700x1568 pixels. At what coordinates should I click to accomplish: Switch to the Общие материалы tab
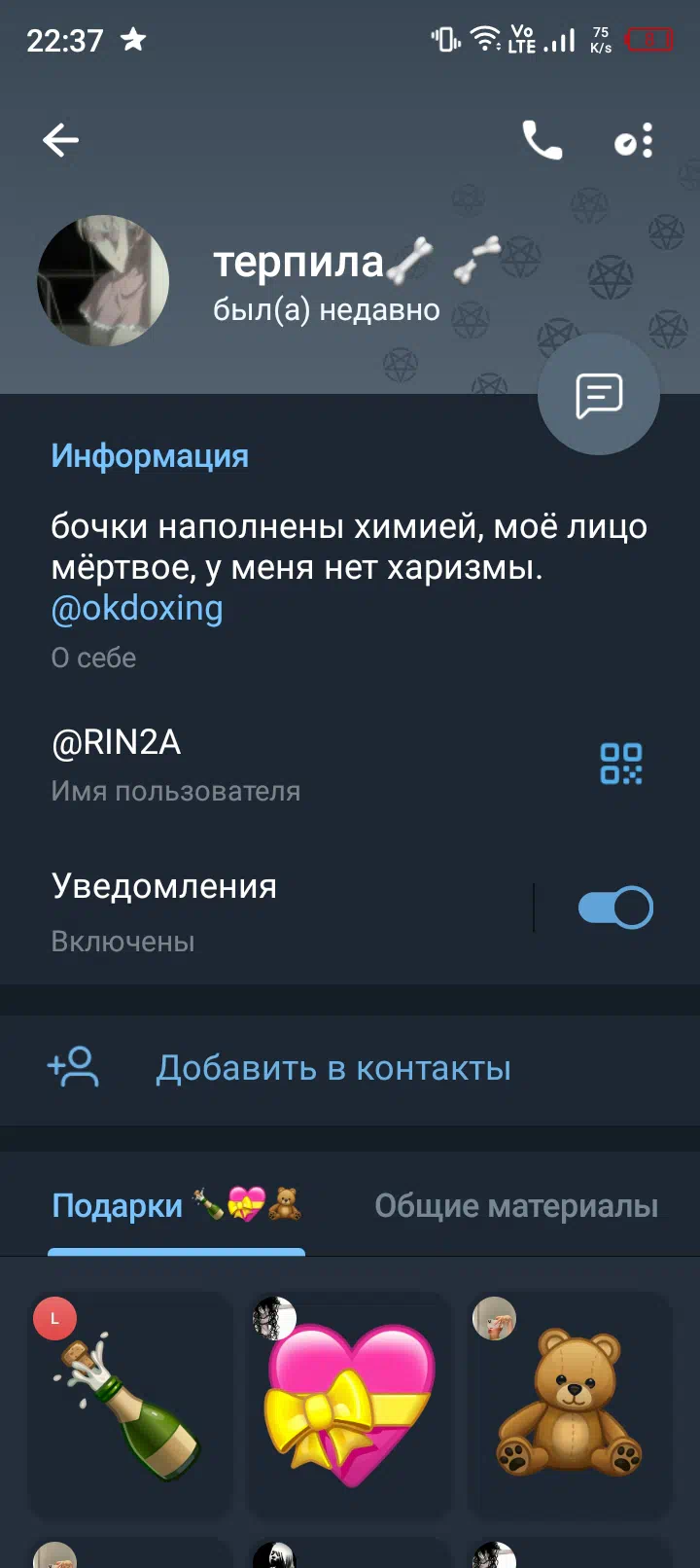coord(516,1206)
